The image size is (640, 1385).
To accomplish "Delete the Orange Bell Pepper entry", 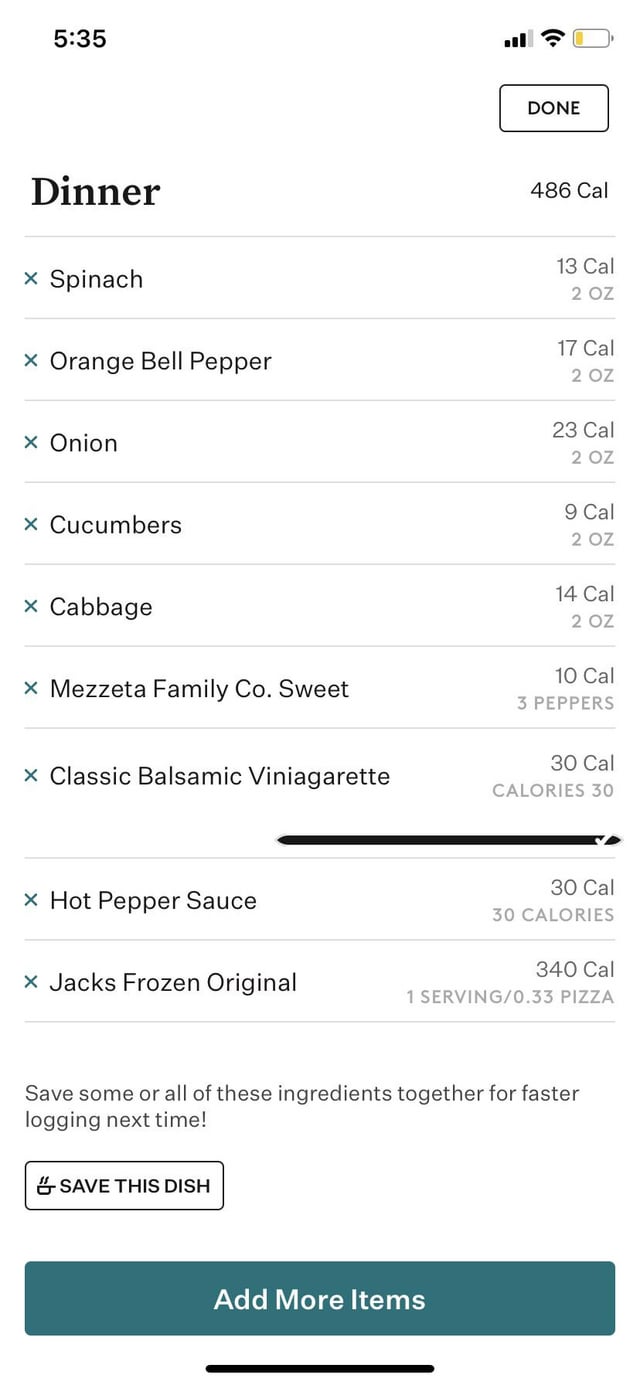I will click(31, 361).
